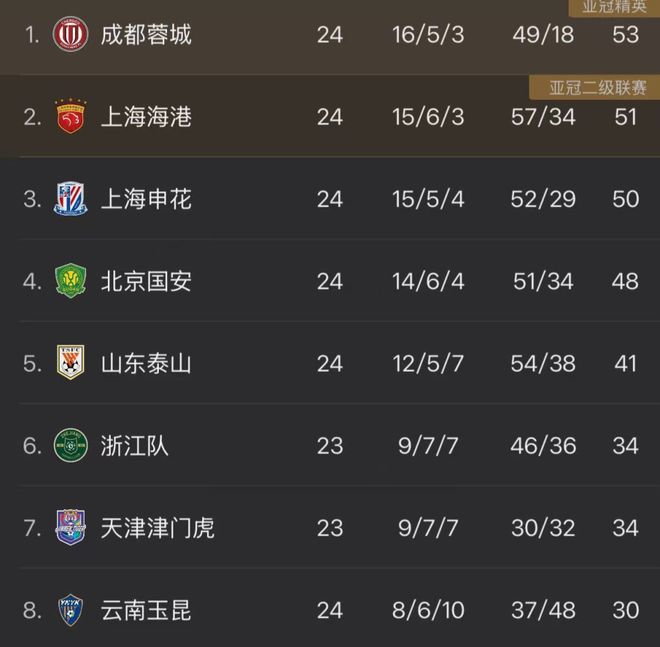Tap the 浙江队 row
Screen dimensions: 660x647
135,445
